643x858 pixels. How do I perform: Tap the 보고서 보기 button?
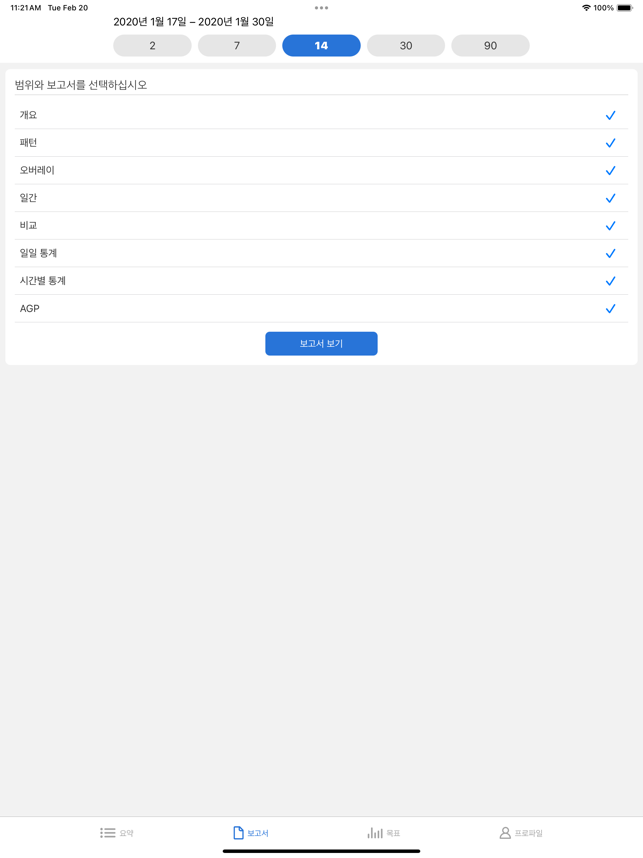321,344
